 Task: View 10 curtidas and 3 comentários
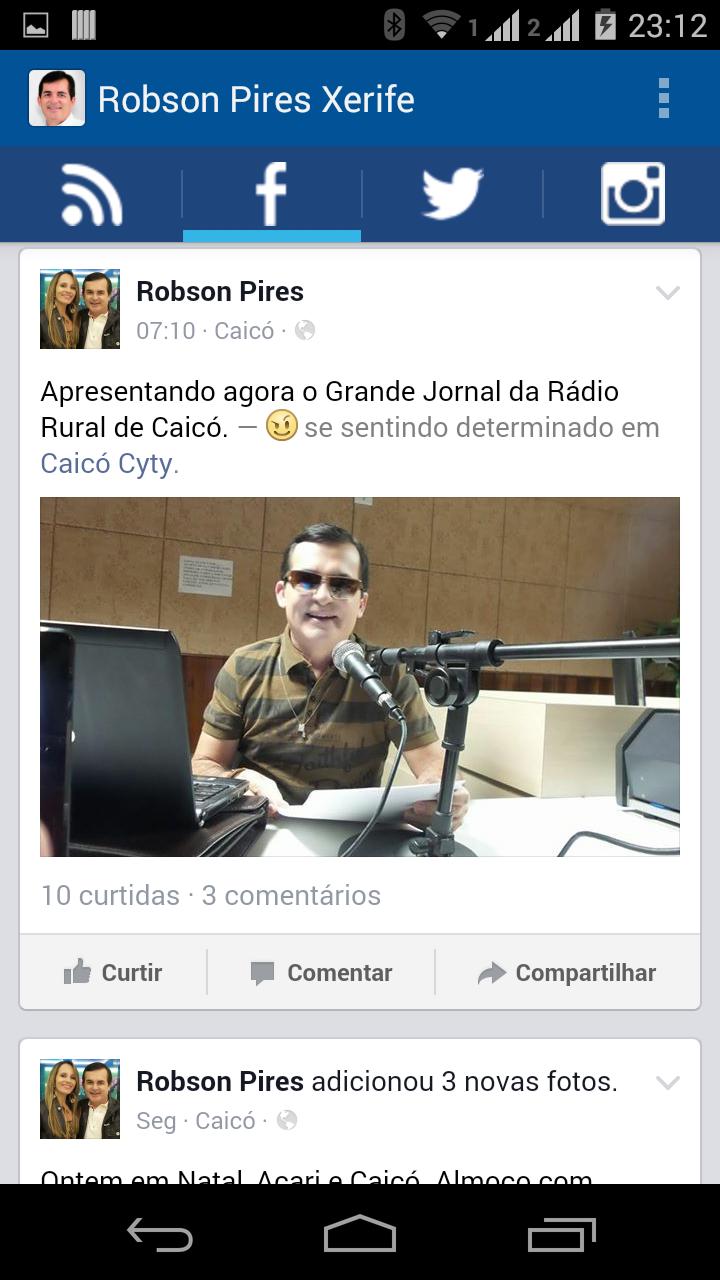coord(211,895)
